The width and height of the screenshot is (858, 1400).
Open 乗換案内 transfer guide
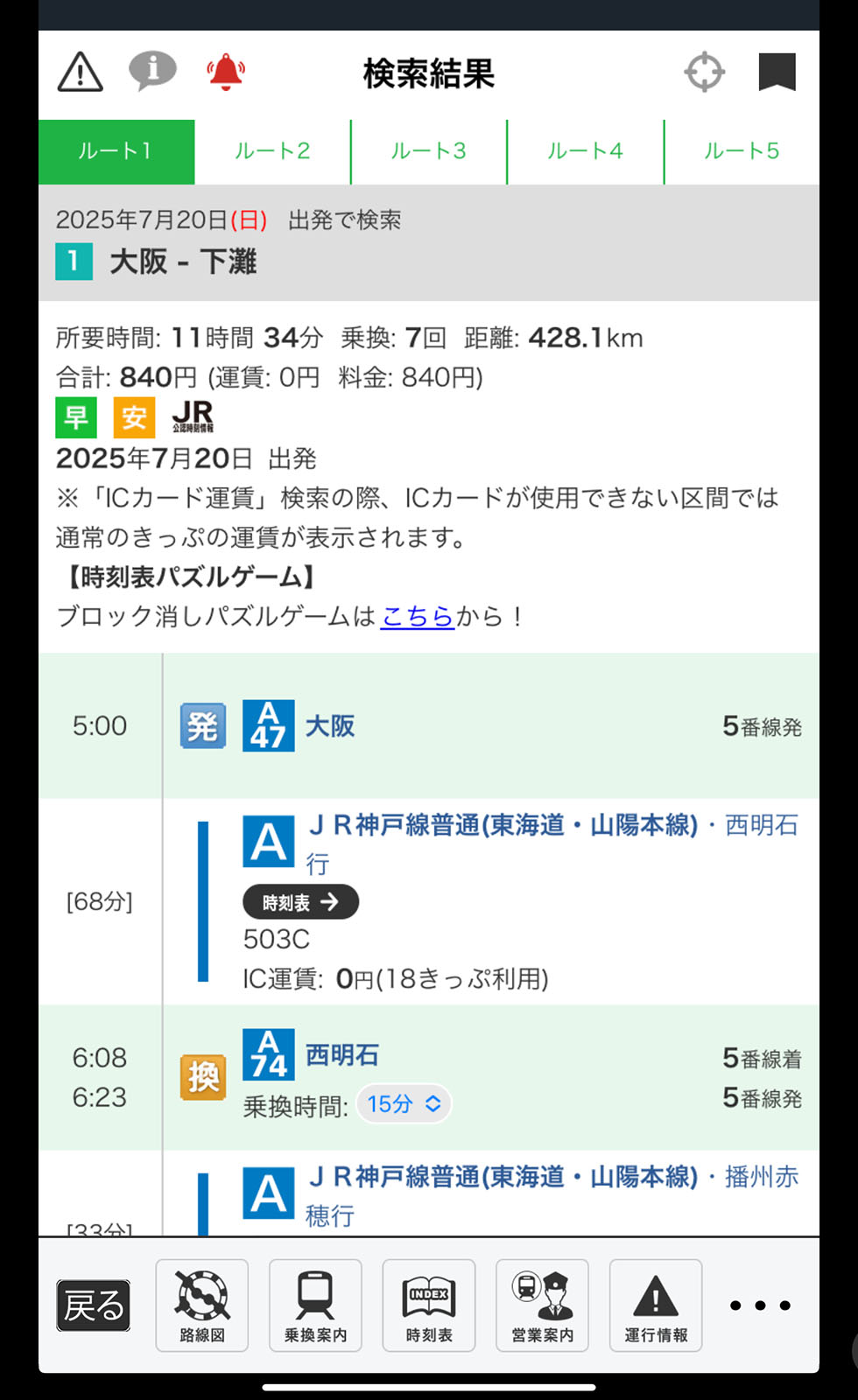pyautogui.click(x=315, y=1305)
